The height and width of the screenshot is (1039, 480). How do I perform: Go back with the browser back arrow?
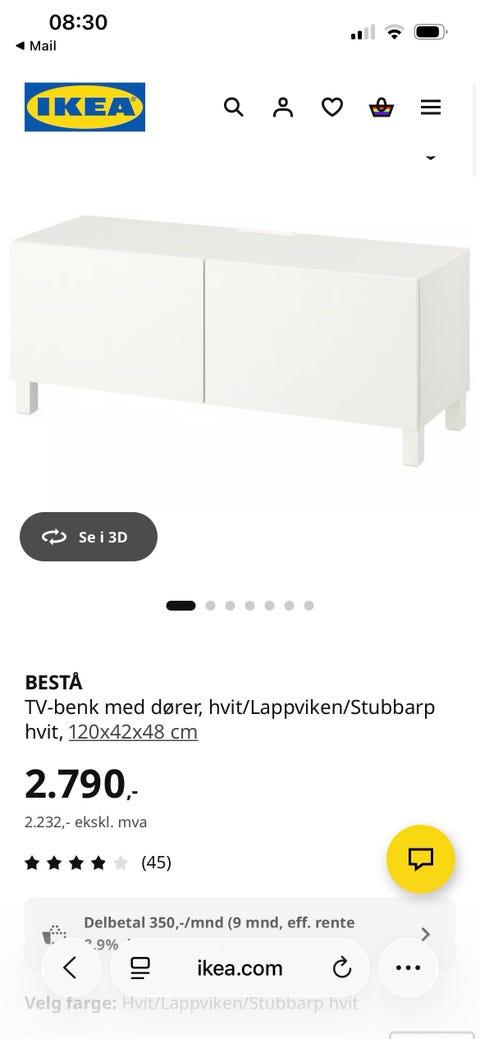tap(71, 968)
